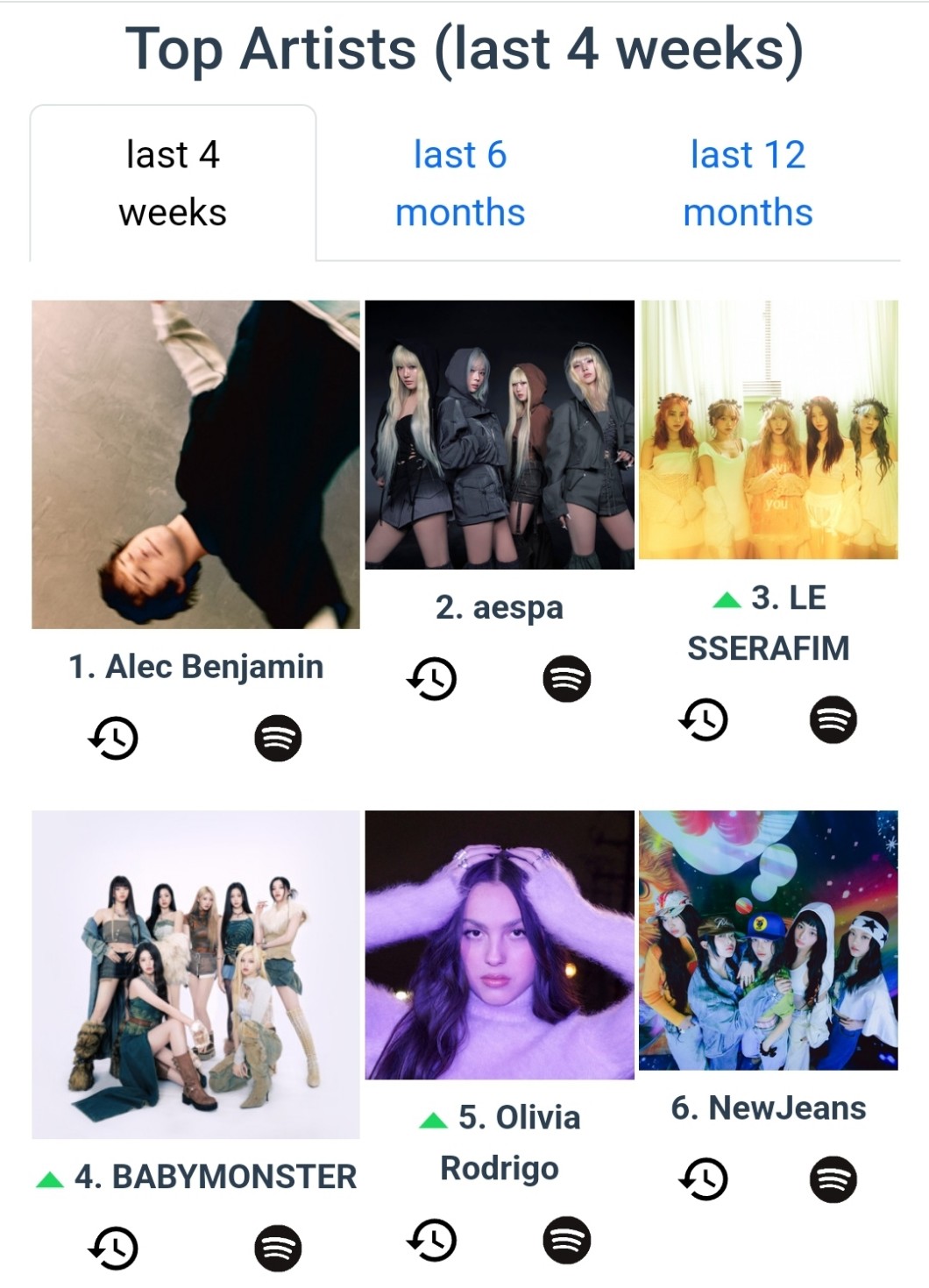929x1288 pixels.
Task: View Olivia Rodrigo's ranking history
Action: (432, 1240)
